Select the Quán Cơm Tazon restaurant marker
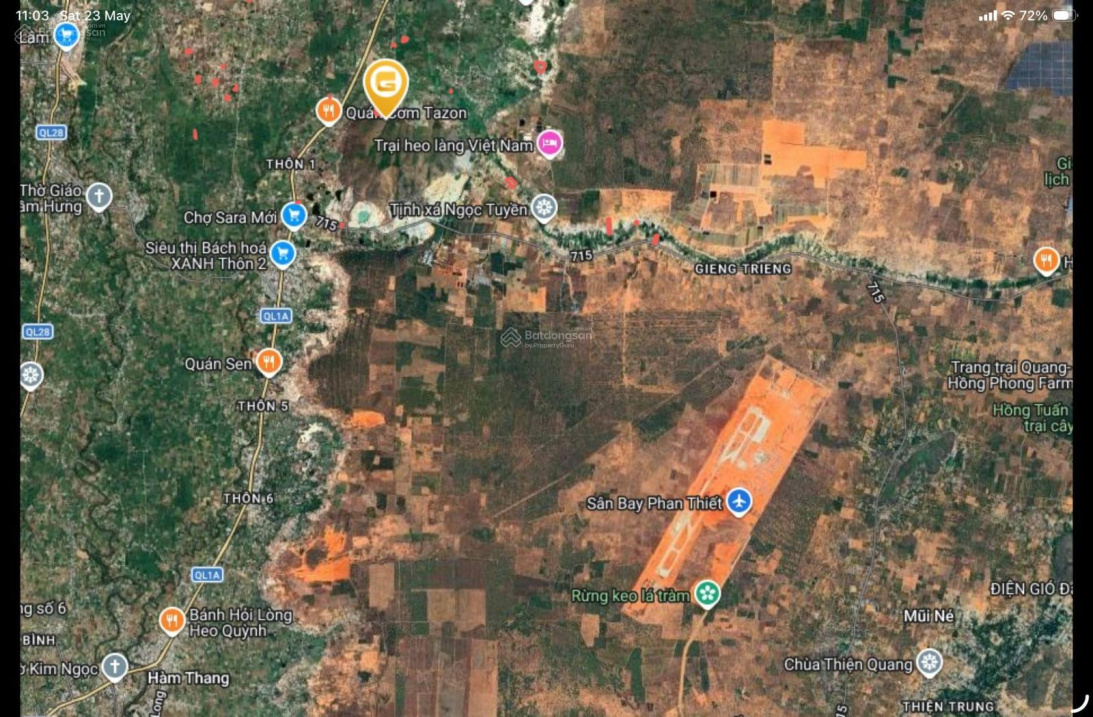The width and height of the screenshot is (1093, 717). tap(328, 110)
